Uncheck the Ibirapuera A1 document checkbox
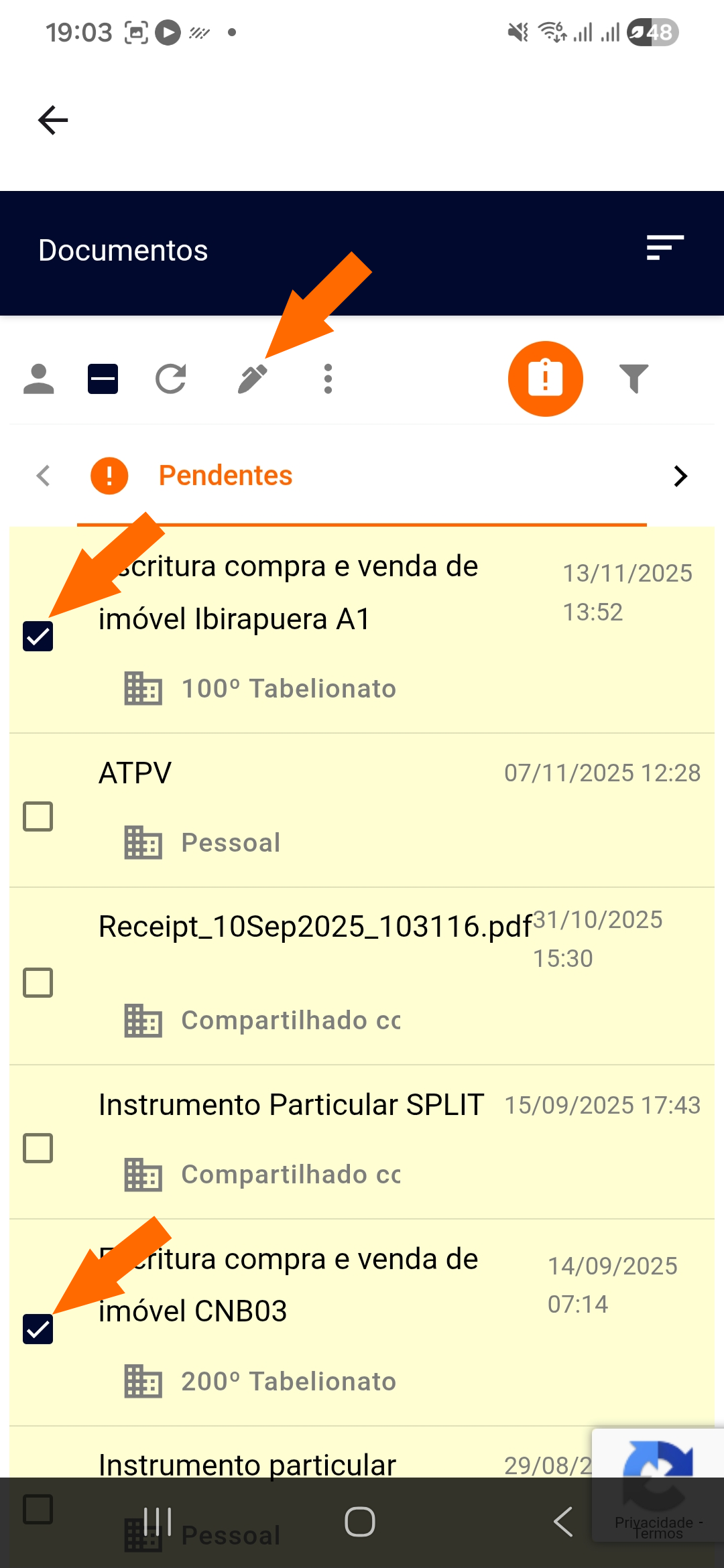This screenshot has height=1568, width=724. (x=38, y=636)
